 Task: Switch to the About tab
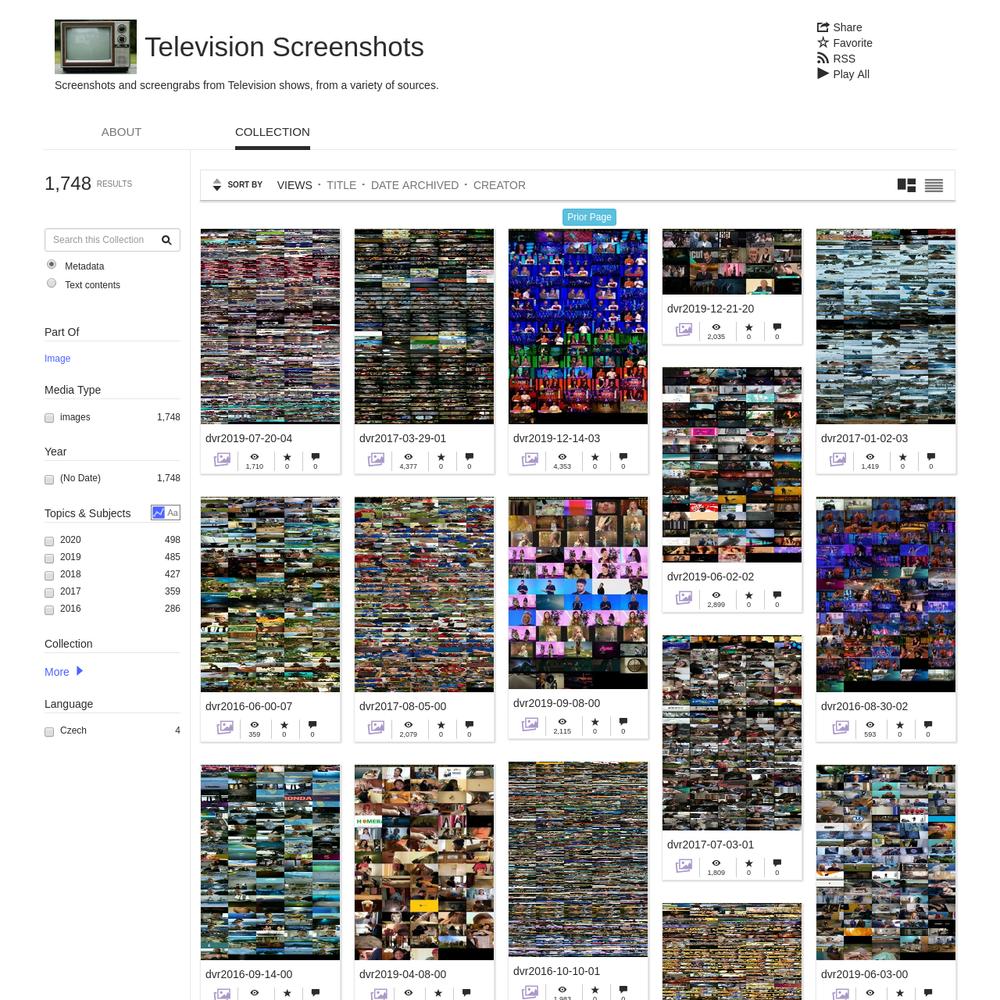pyautogui.click(x=121, y=132)
